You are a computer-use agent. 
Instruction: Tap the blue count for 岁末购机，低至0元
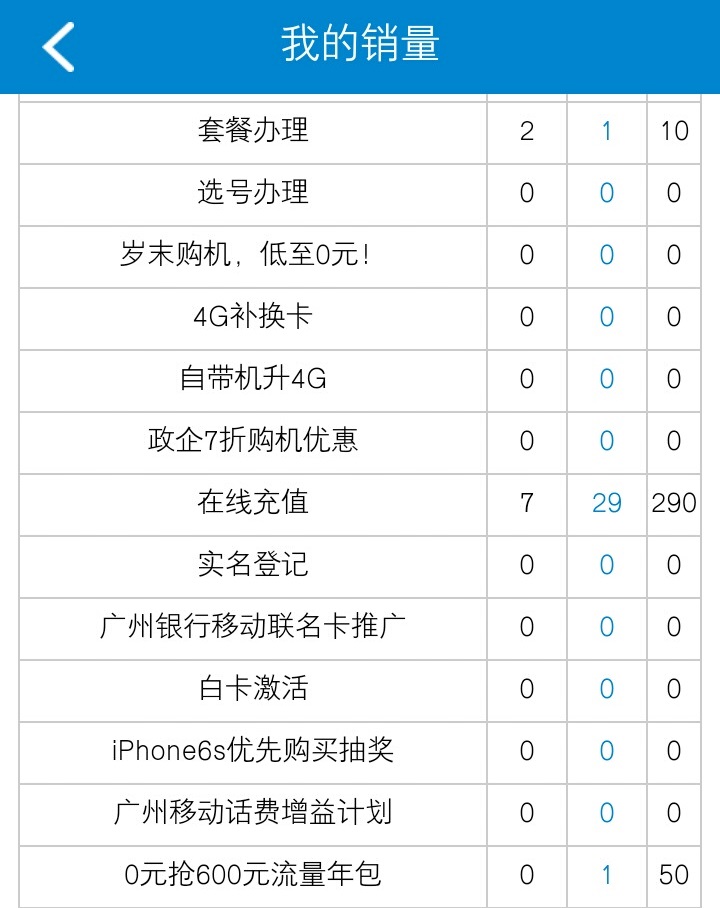(x=606, y=255)
